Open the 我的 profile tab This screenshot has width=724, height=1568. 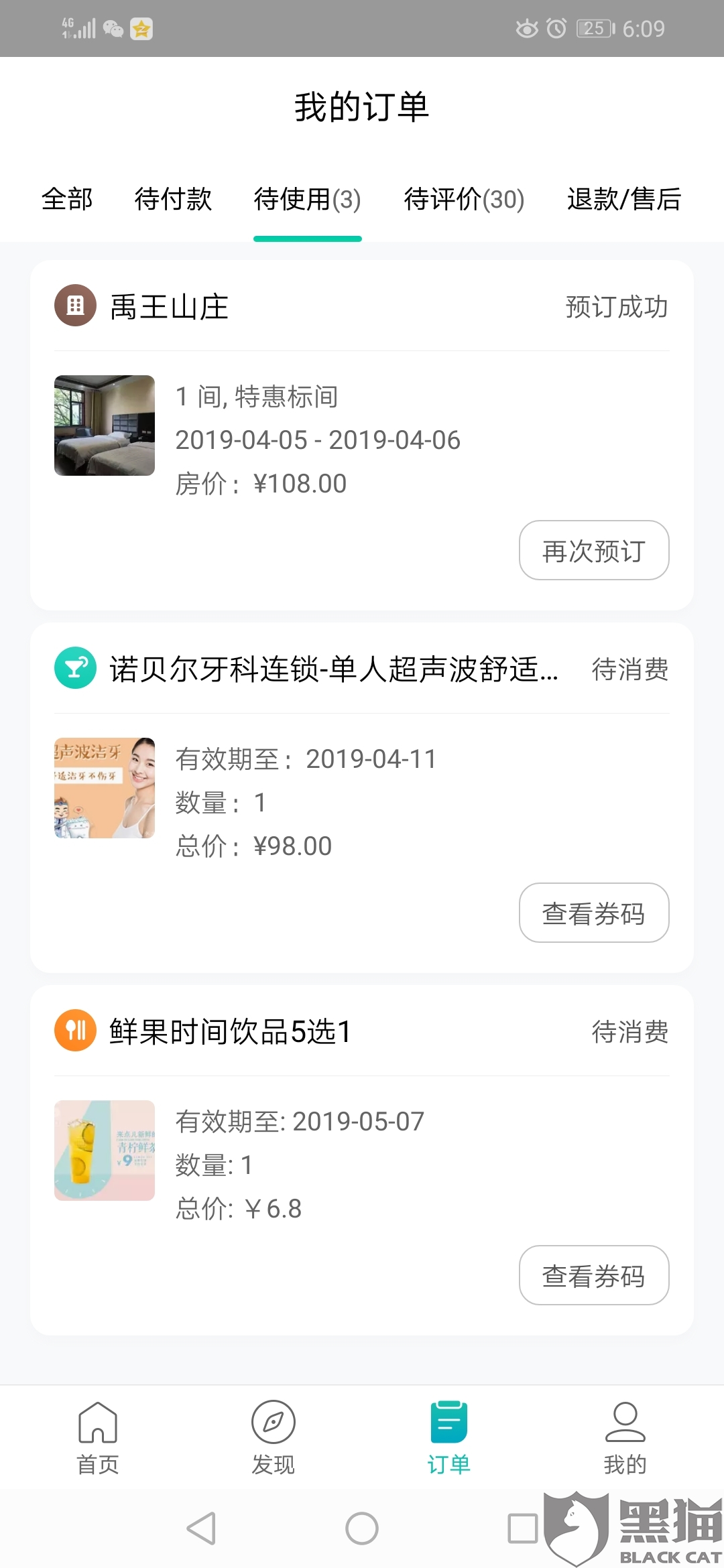[x=625, y=1438]
